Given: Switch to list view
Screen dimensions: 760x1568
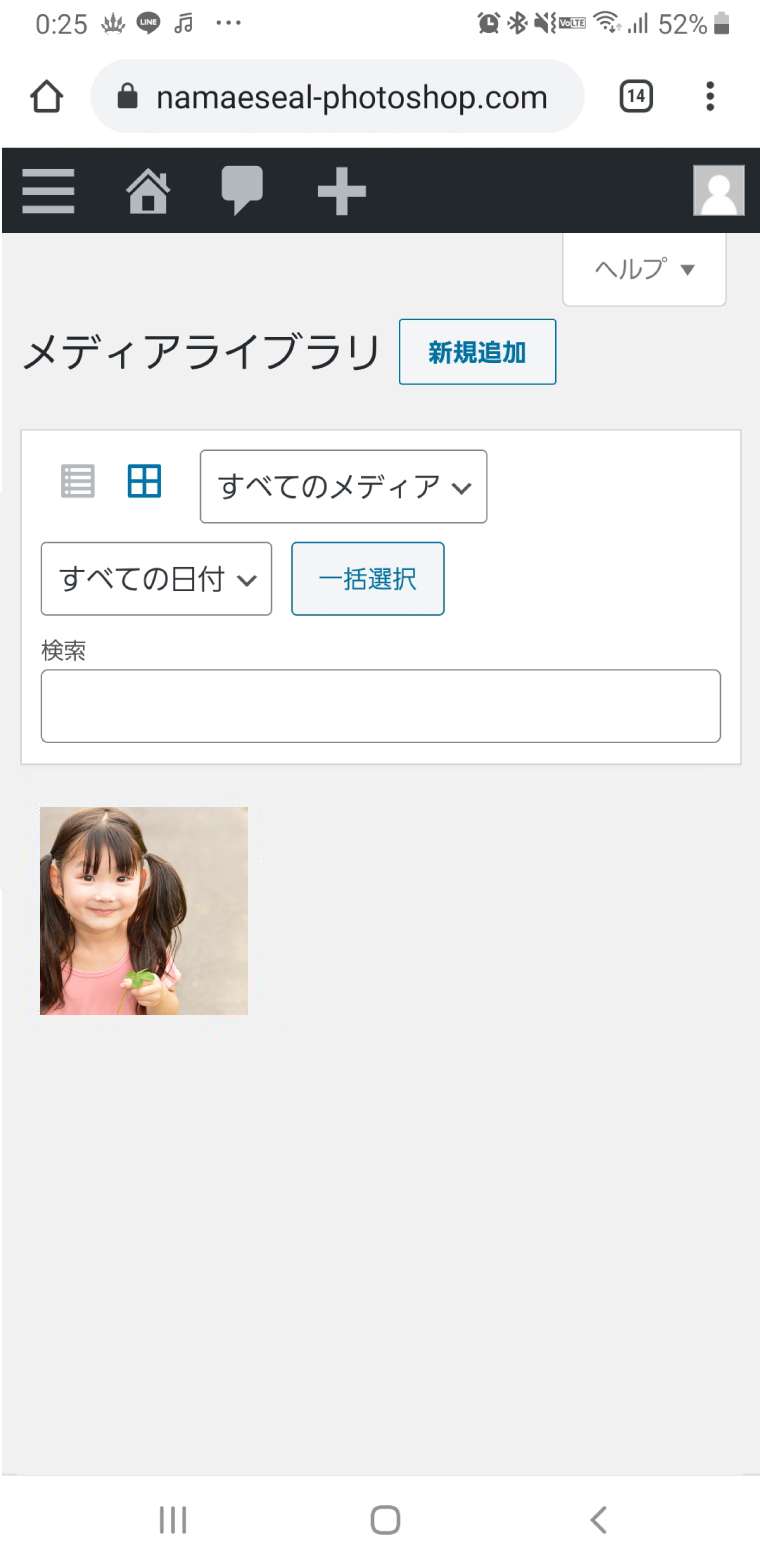Looking at the screenshot, I should click(x=78, y=481).
